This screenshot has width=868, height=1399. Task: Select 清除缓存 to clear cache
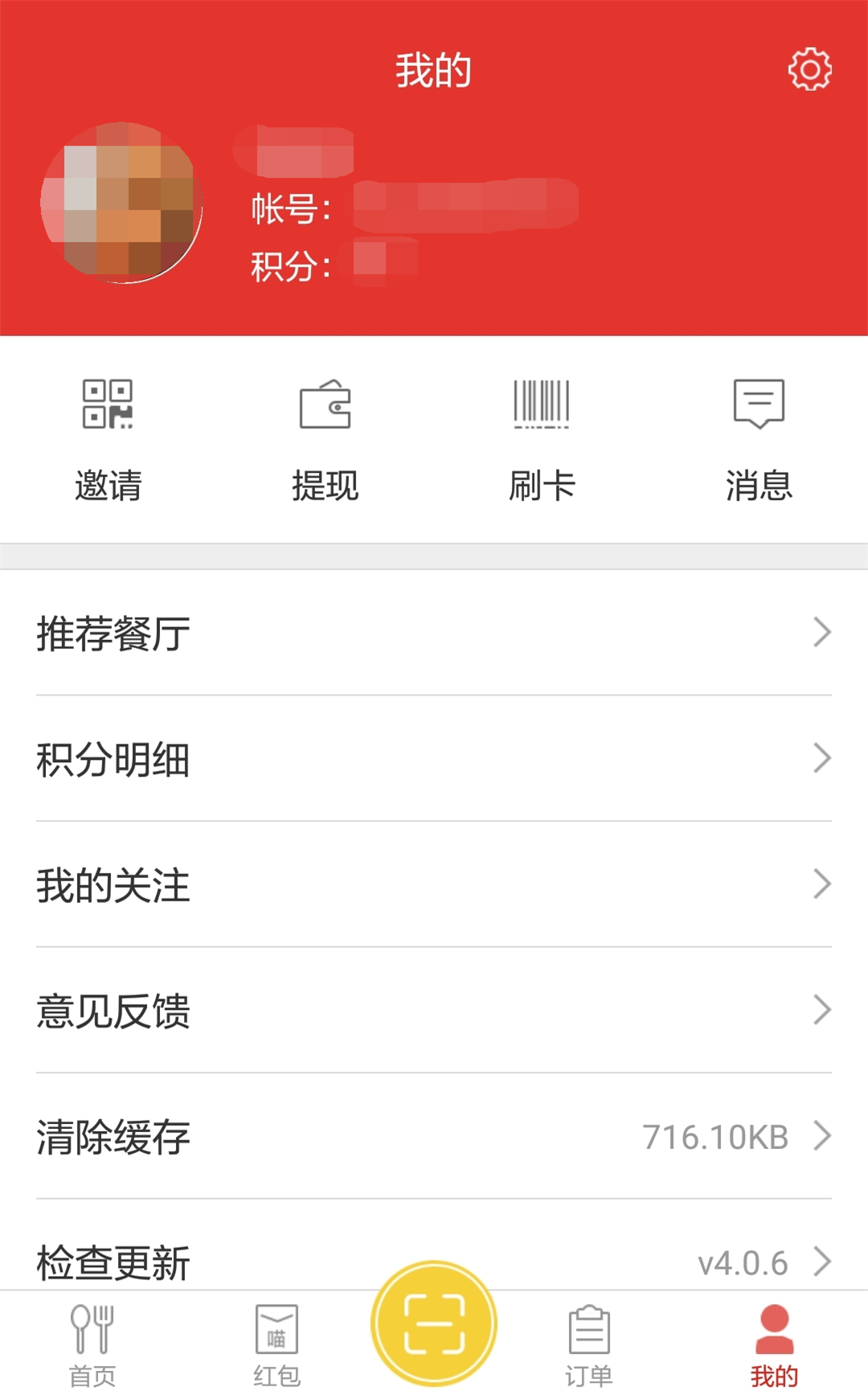(x=434, y=1136)
